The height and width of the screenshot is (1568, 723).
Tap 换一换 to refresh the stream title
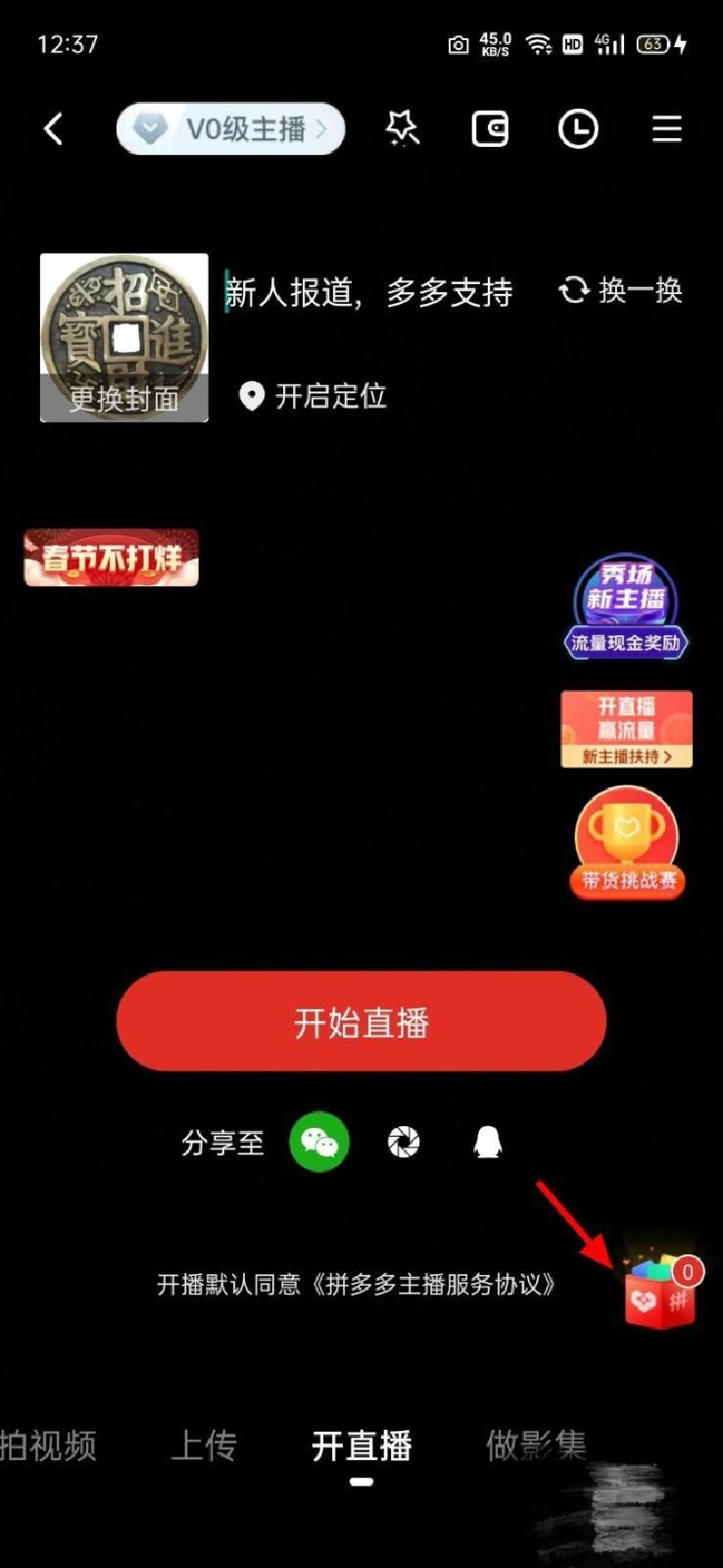(621, 291)
